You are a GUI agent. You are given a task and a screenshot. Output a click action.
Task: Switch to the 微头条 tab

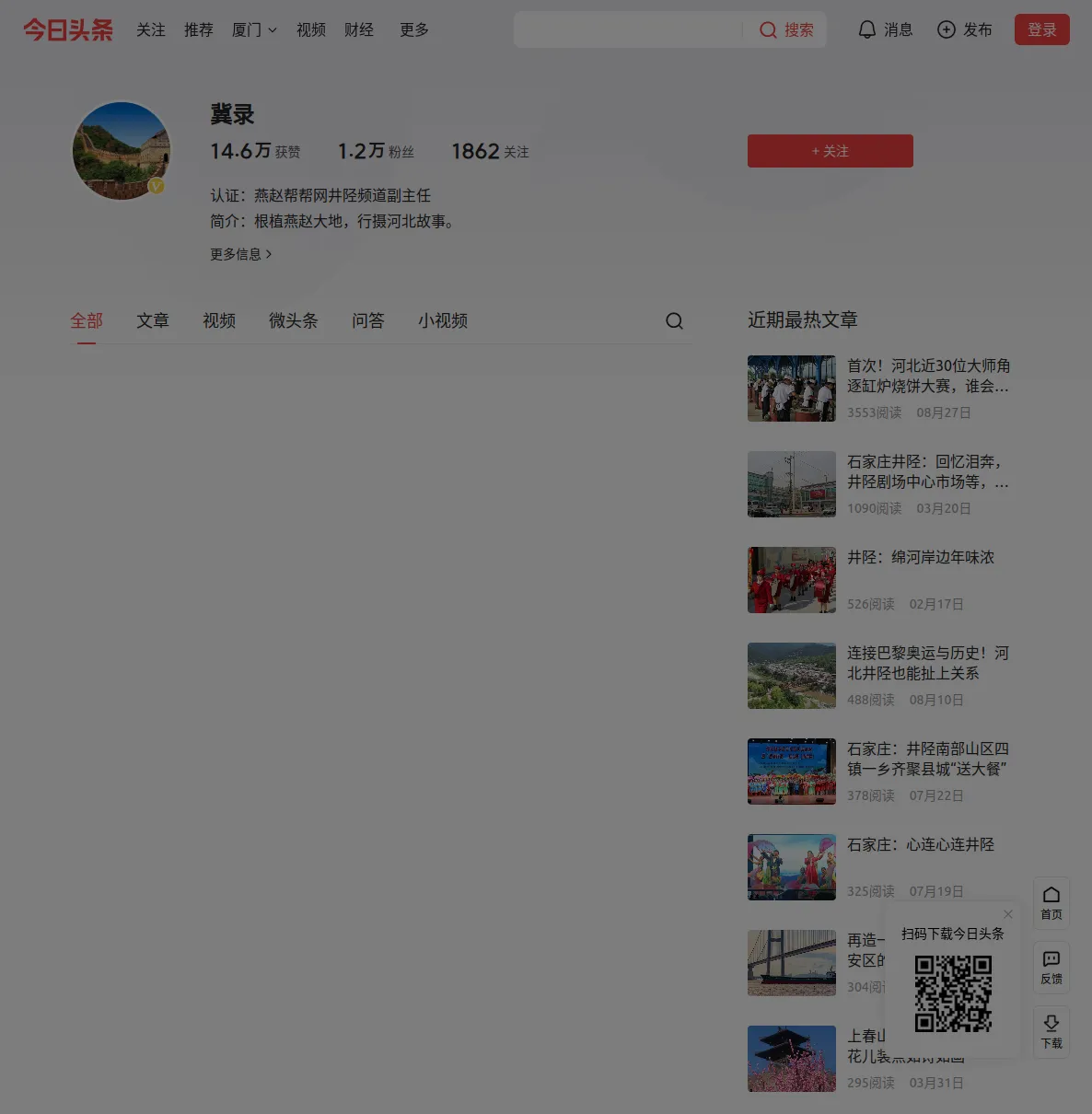click(293, 320)
